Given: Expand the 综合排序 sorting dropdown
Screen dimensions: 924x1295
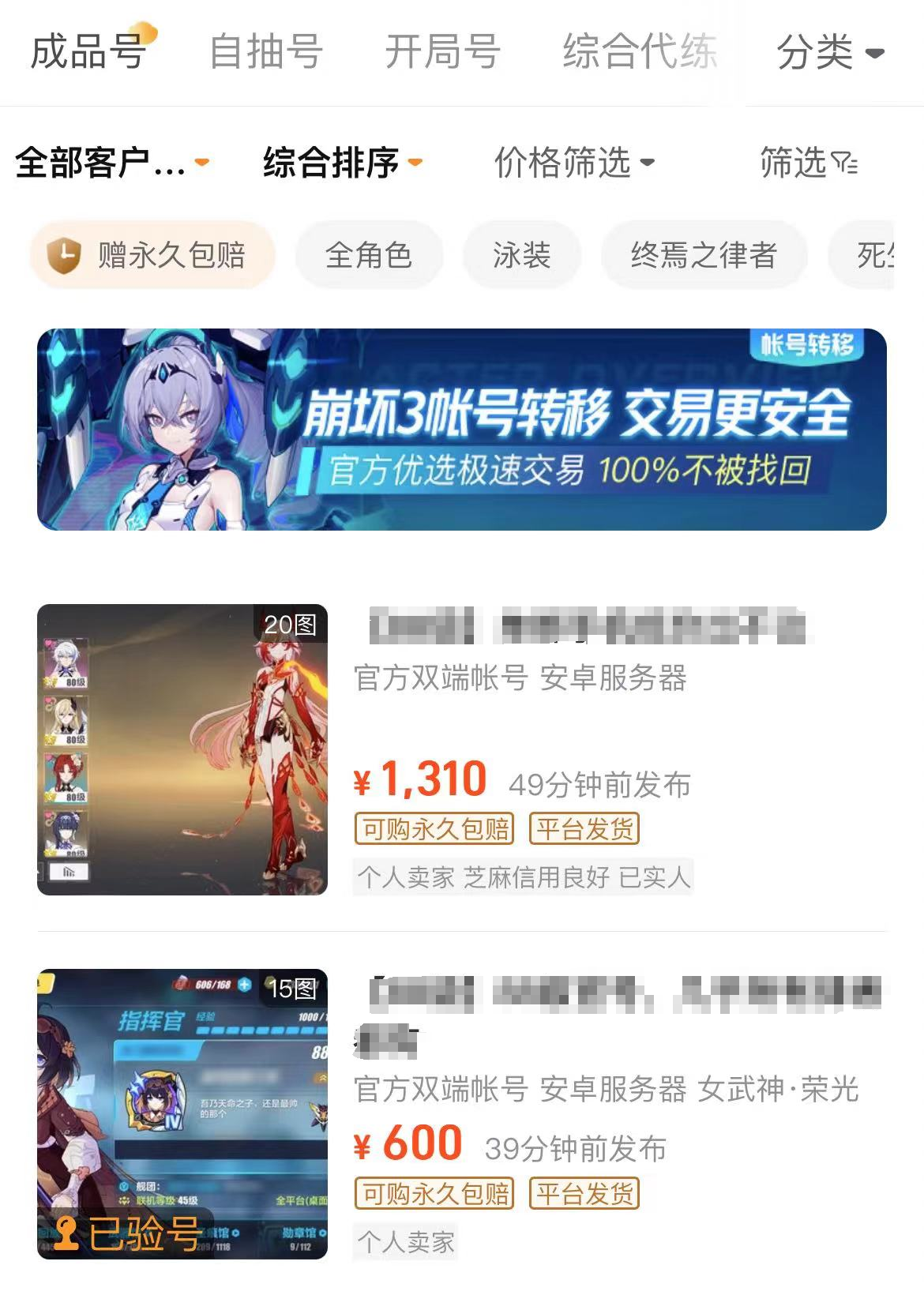Looking at the screenshot, I should [x=341, y=163].
